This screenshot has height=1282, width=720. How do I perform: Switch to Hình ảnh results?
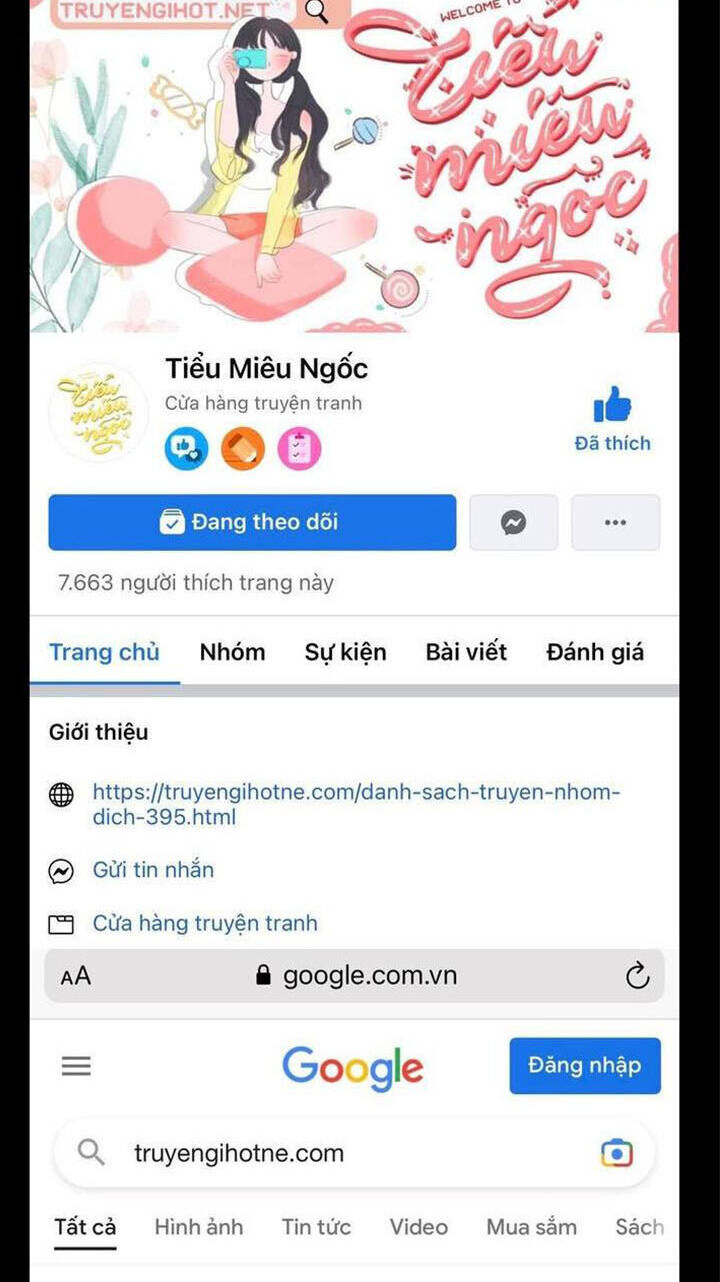click(198, 1227)
